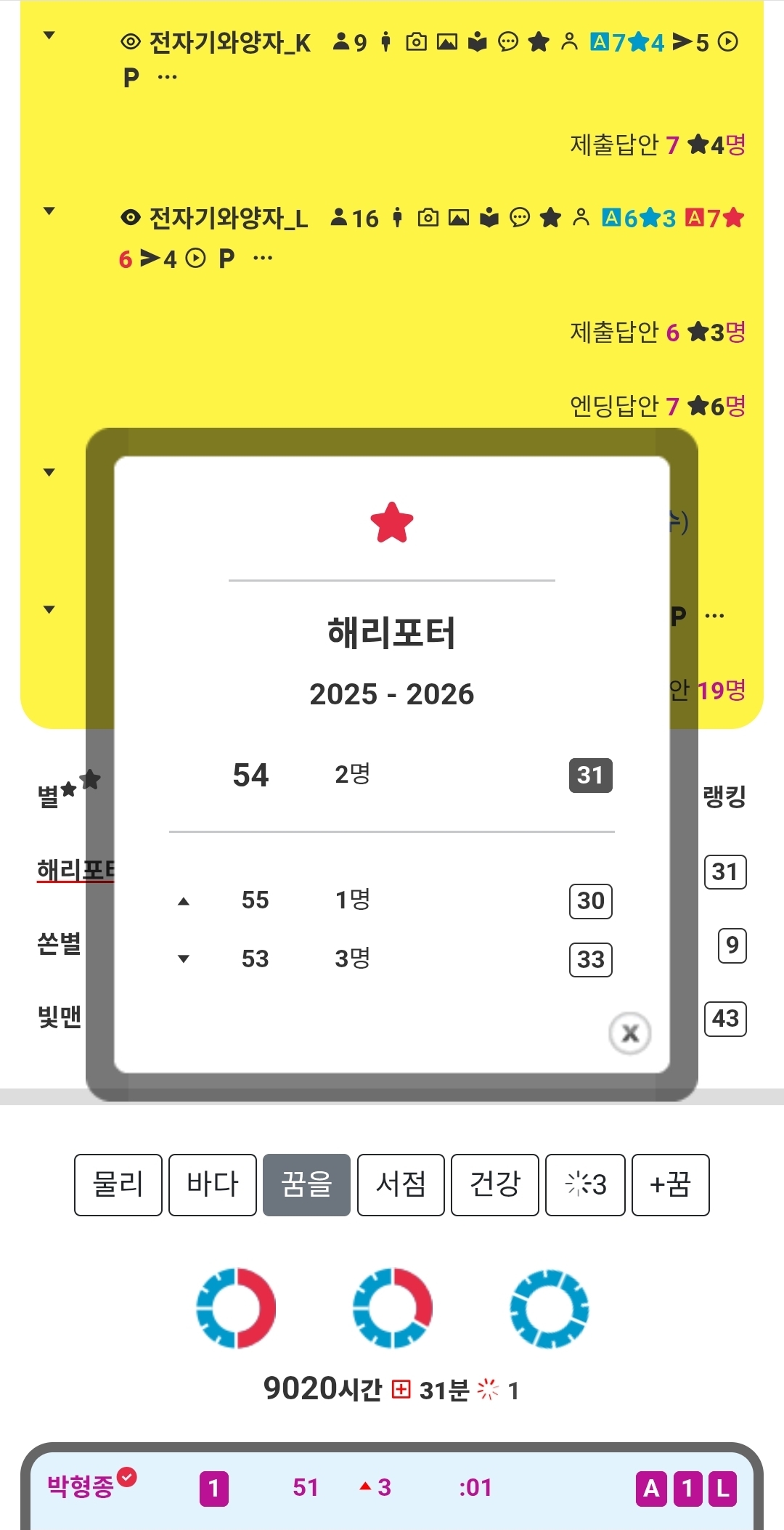
Task: Tap rank badge 33 in the popup
Action: tap(590, 960)
